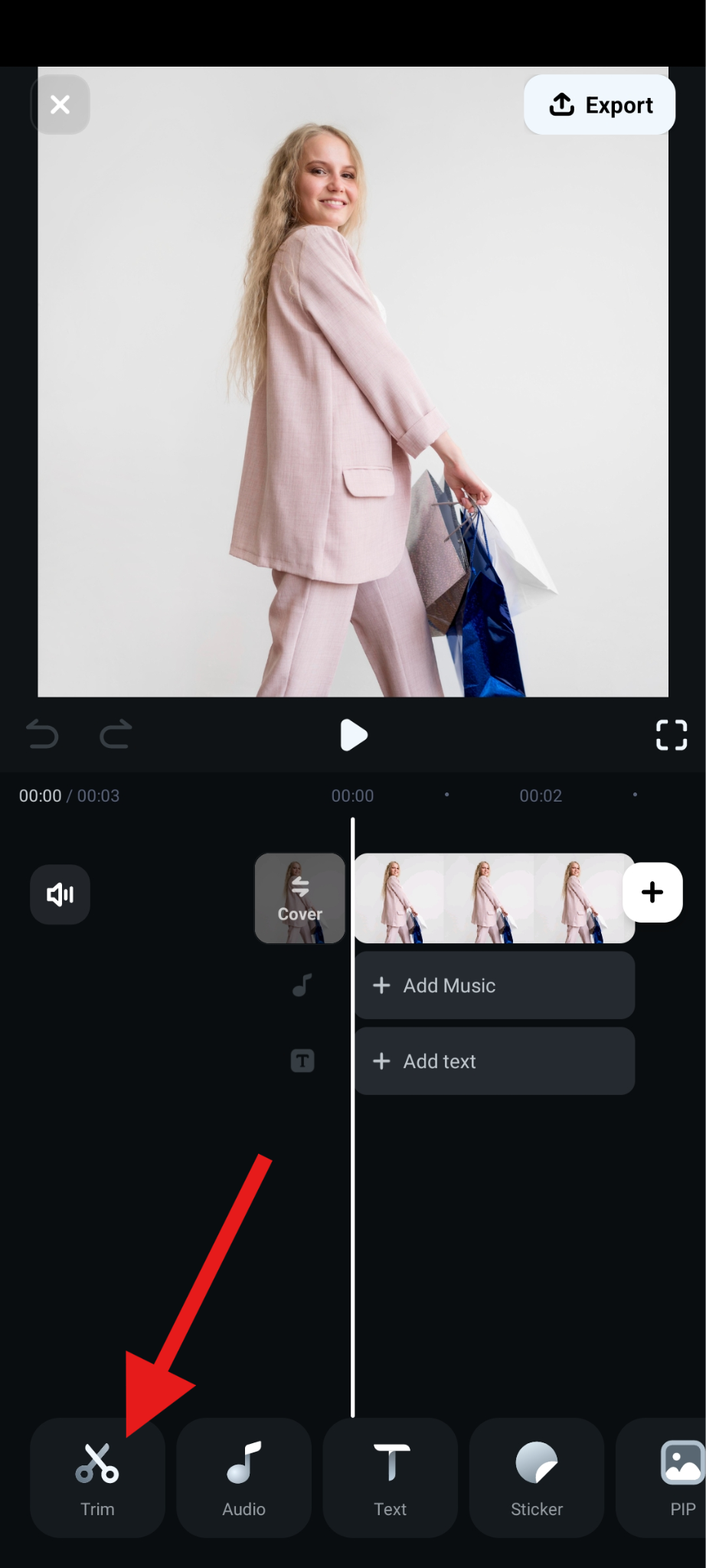
Task: Open the Sticker tool
Action: tap(537, 1478)
